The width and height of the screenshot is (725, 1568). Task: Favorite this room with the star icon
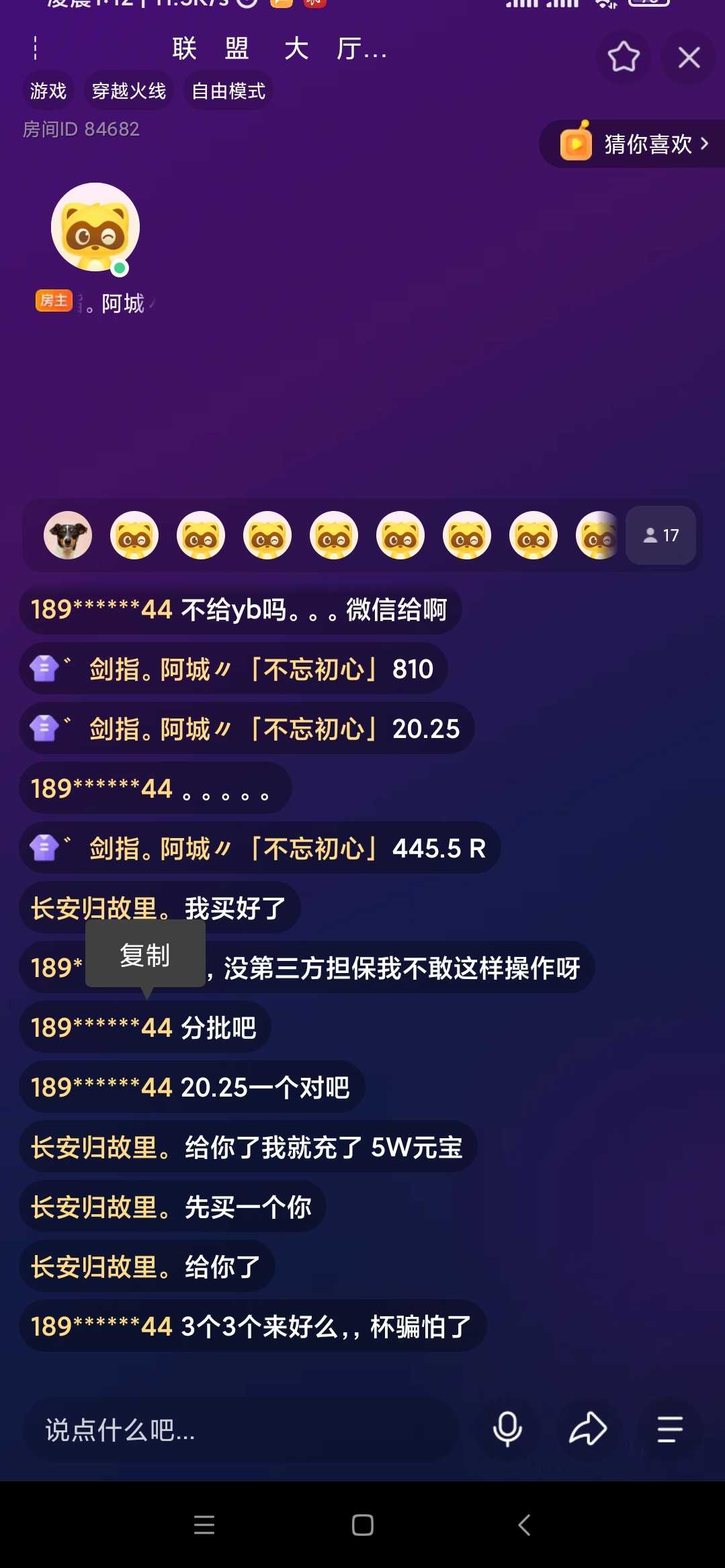[624, 57]
